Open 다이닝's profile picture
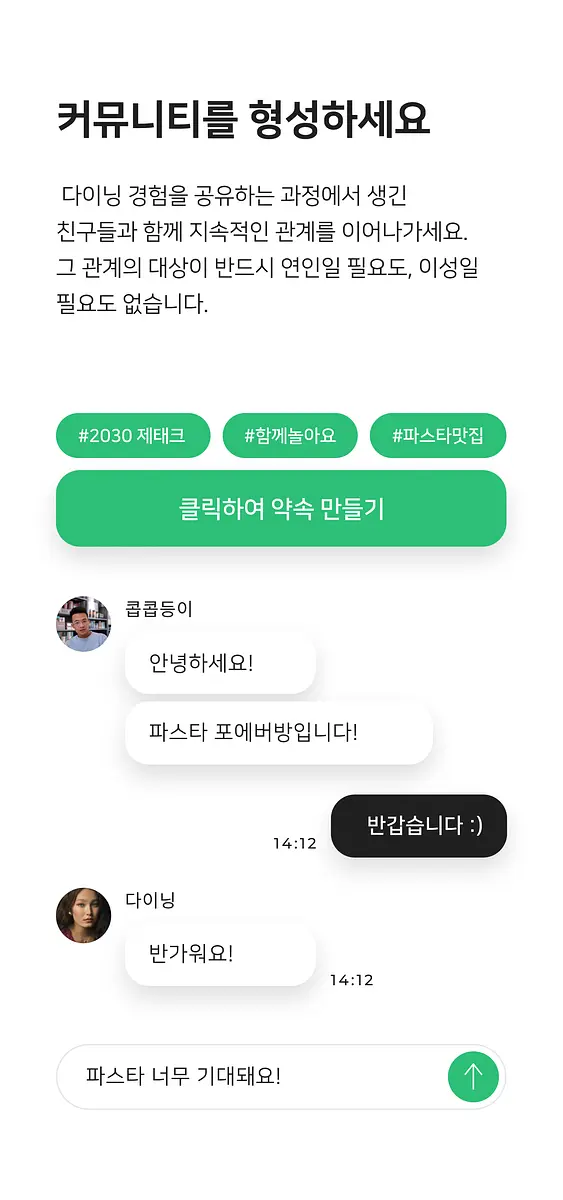Viewport: 563px width, 1200px height. click(83, 915)
